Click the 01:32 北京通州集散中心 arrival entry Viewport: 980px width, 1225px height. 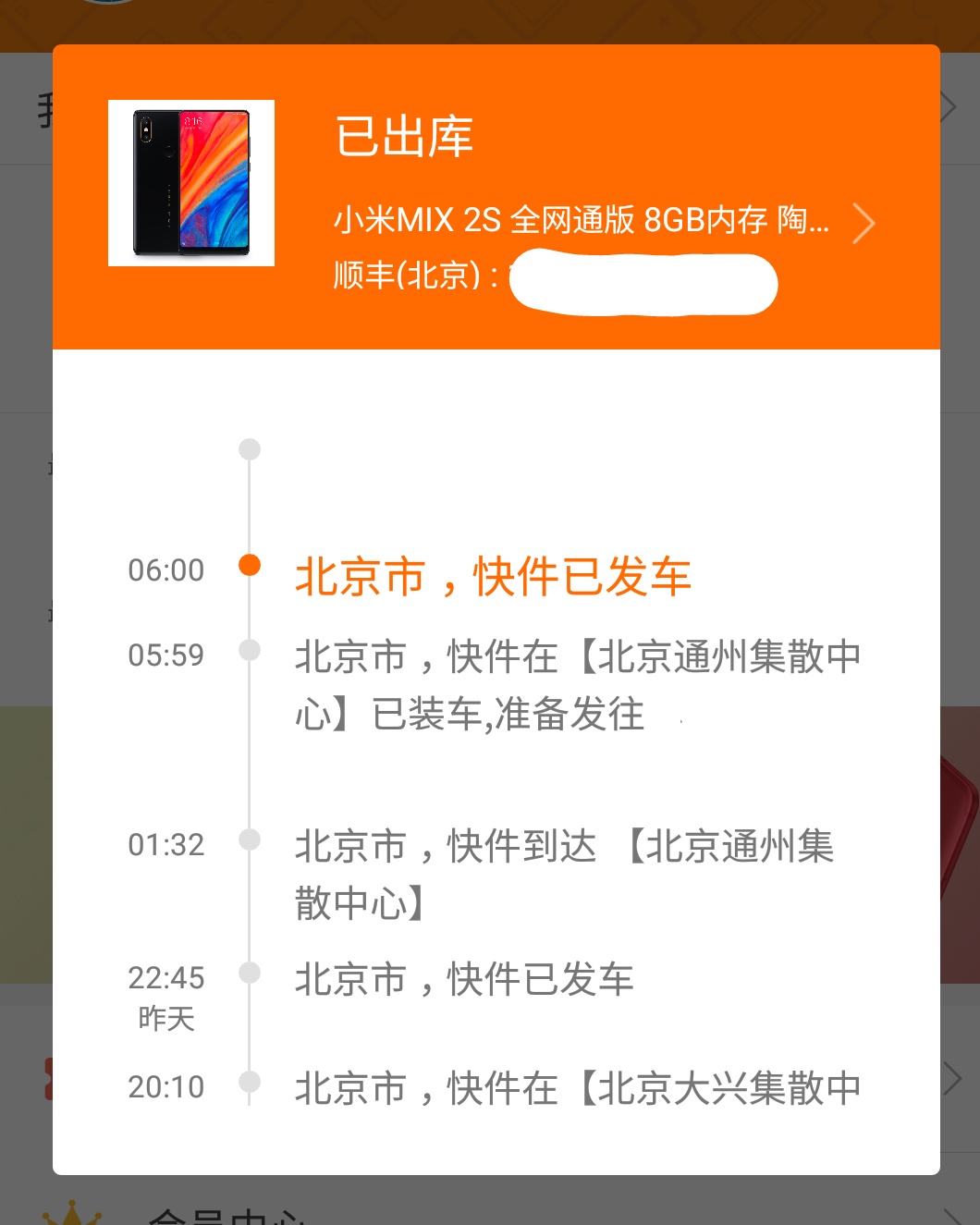point(564,874)
